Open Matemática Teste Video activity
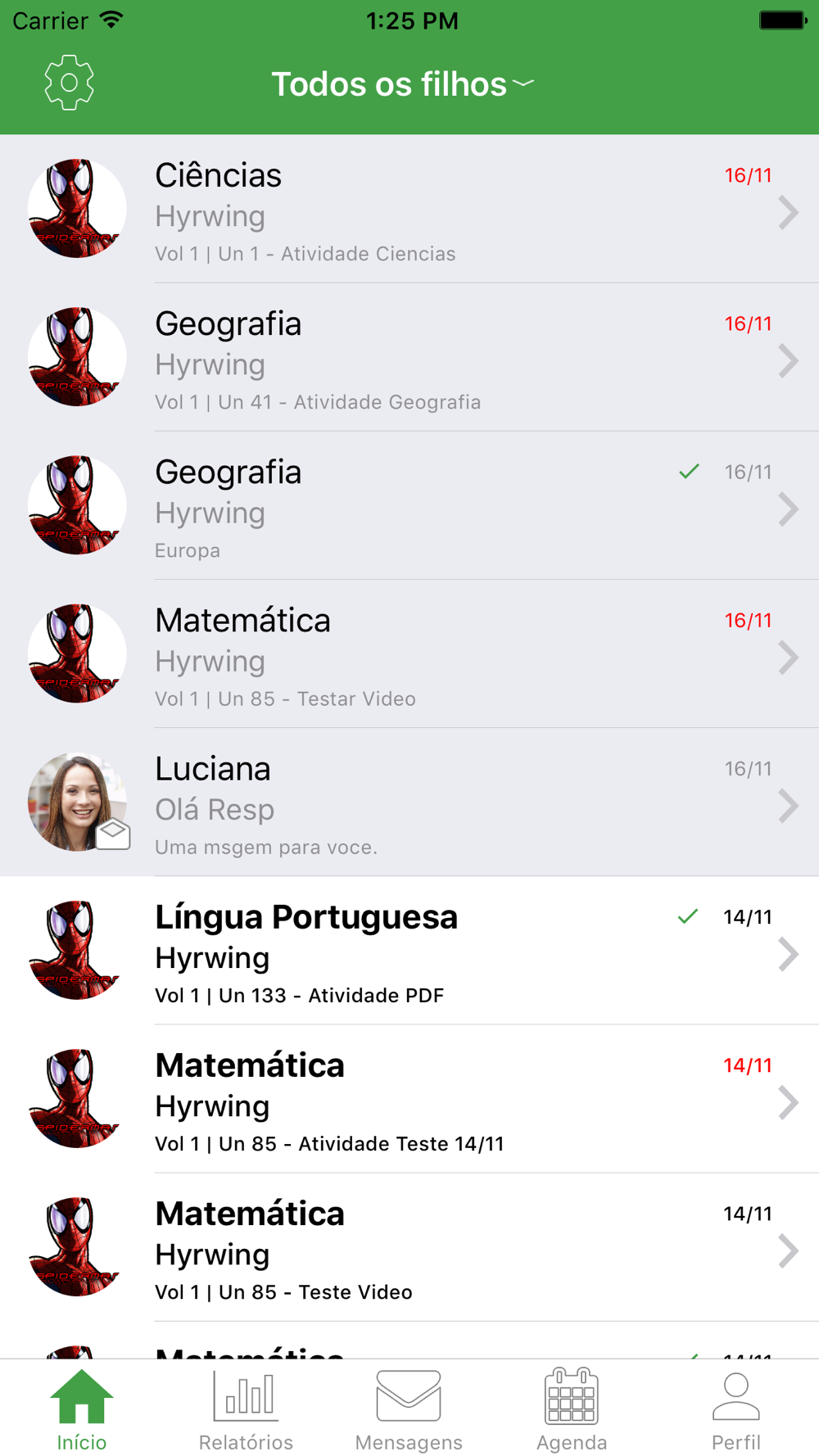This screenshot has width=819, height=1456. 459,1249
